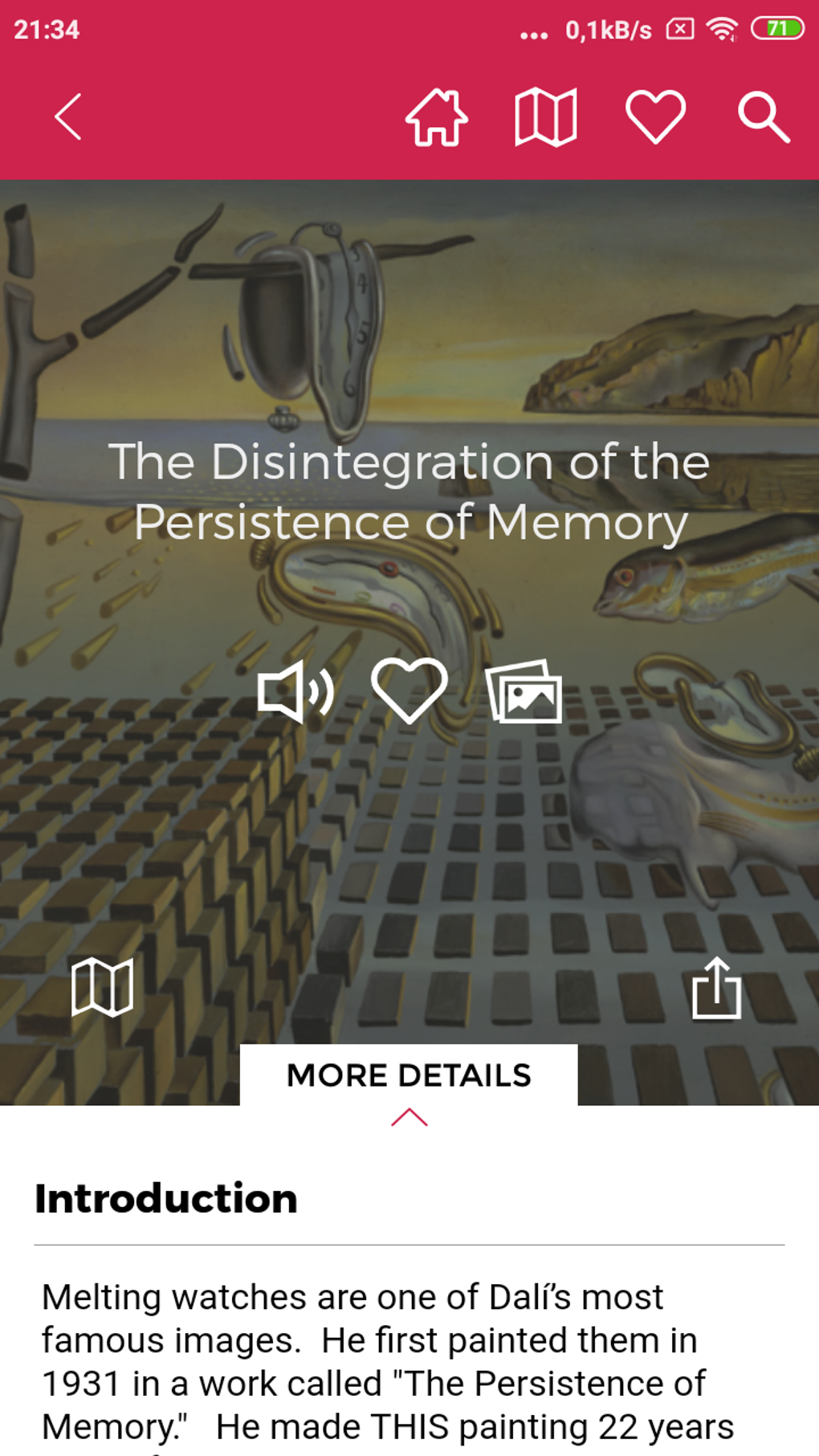Show painting location on the lower map icon
This screenshot has height=1456, width=819.
[102, 987]
